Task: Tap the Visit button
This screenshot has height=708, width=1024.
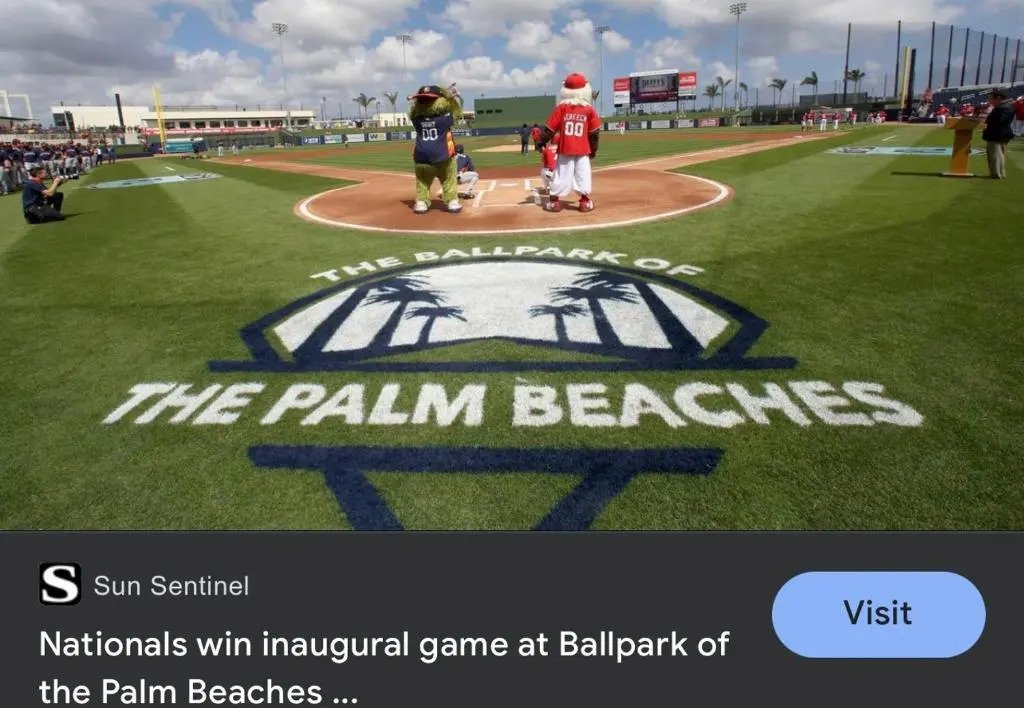Action: click(878, 614)
